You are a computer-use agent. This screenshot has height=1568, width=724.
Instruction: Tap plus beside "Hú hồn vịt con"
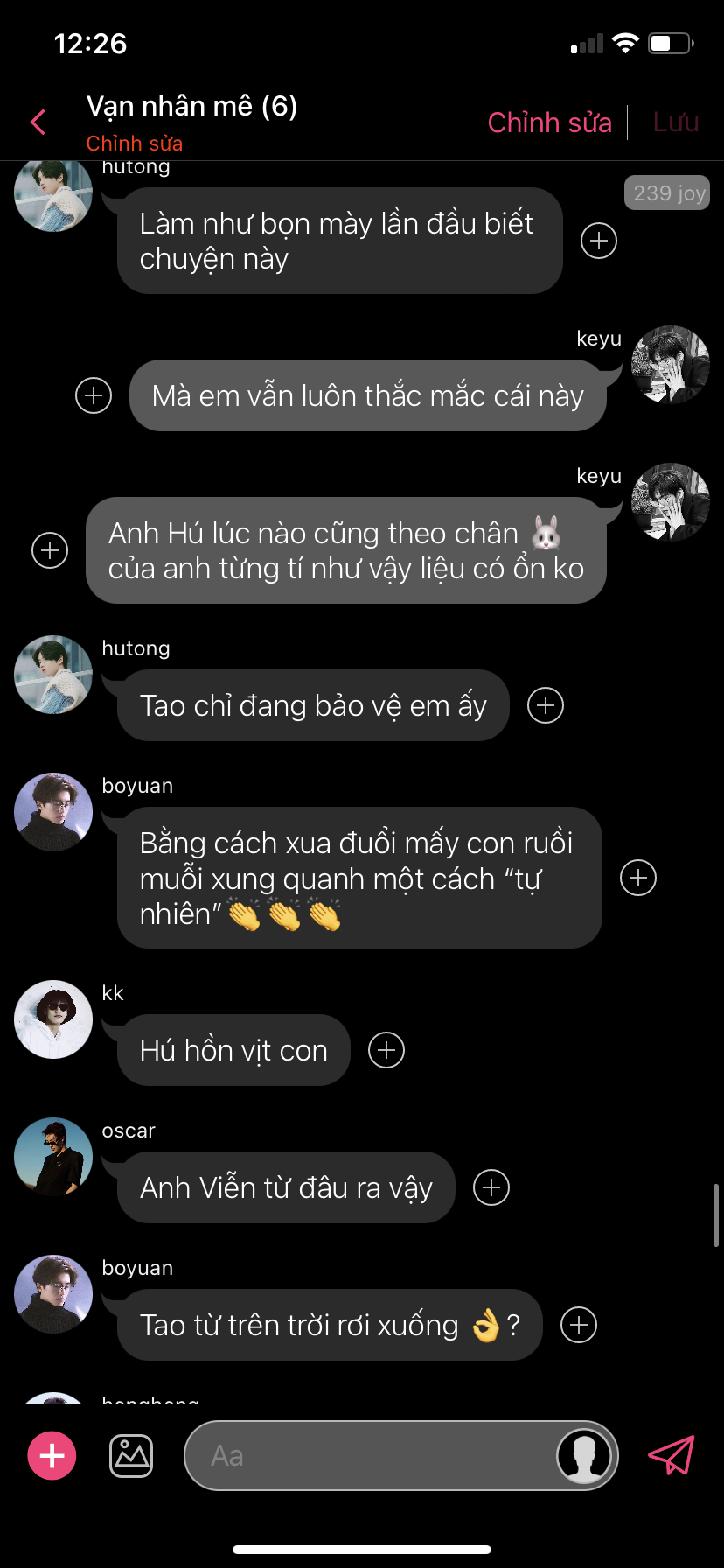click(x=386, y=1050)
